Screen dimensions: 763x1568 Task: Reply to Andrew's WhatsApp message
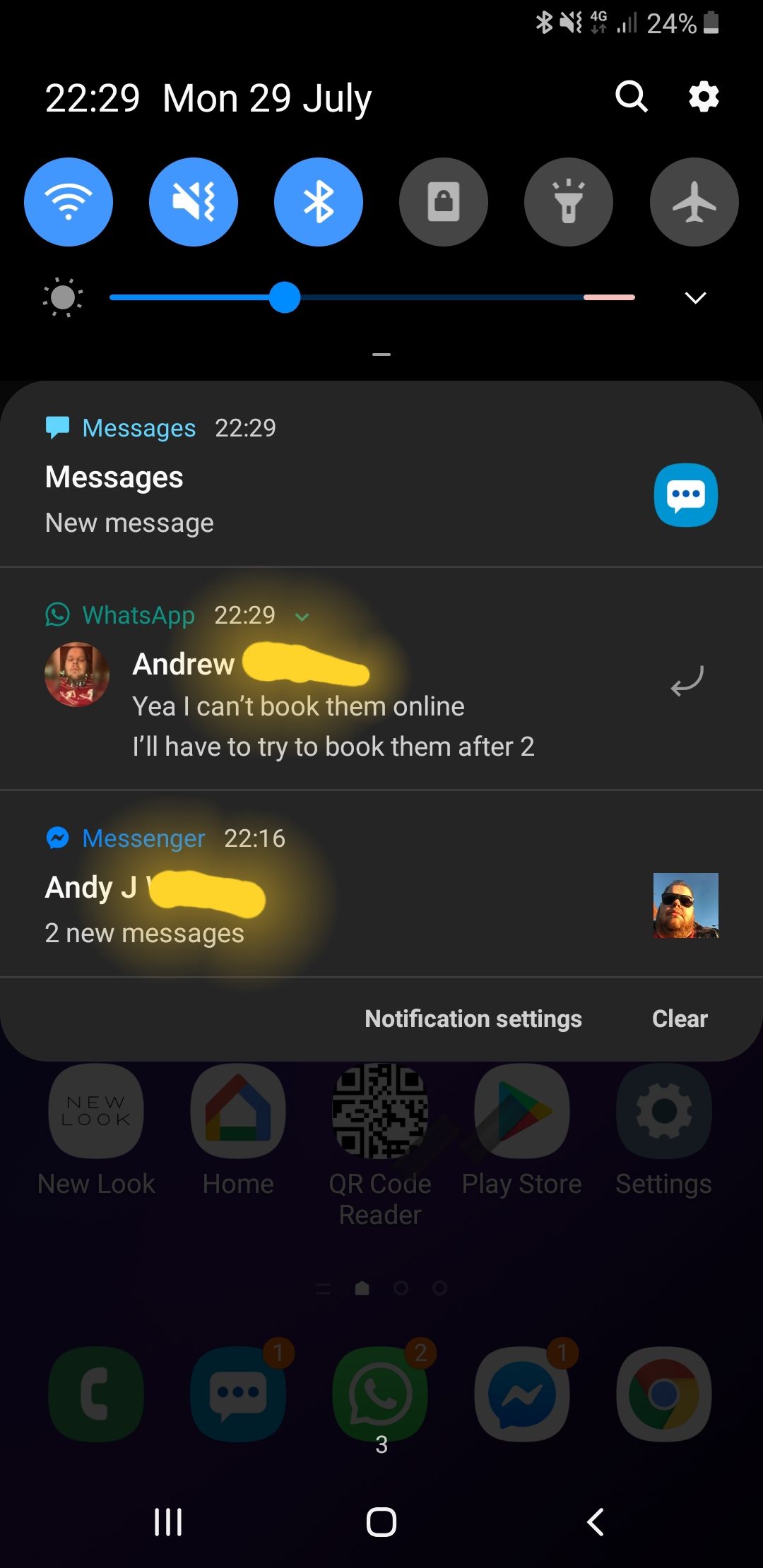687,682
